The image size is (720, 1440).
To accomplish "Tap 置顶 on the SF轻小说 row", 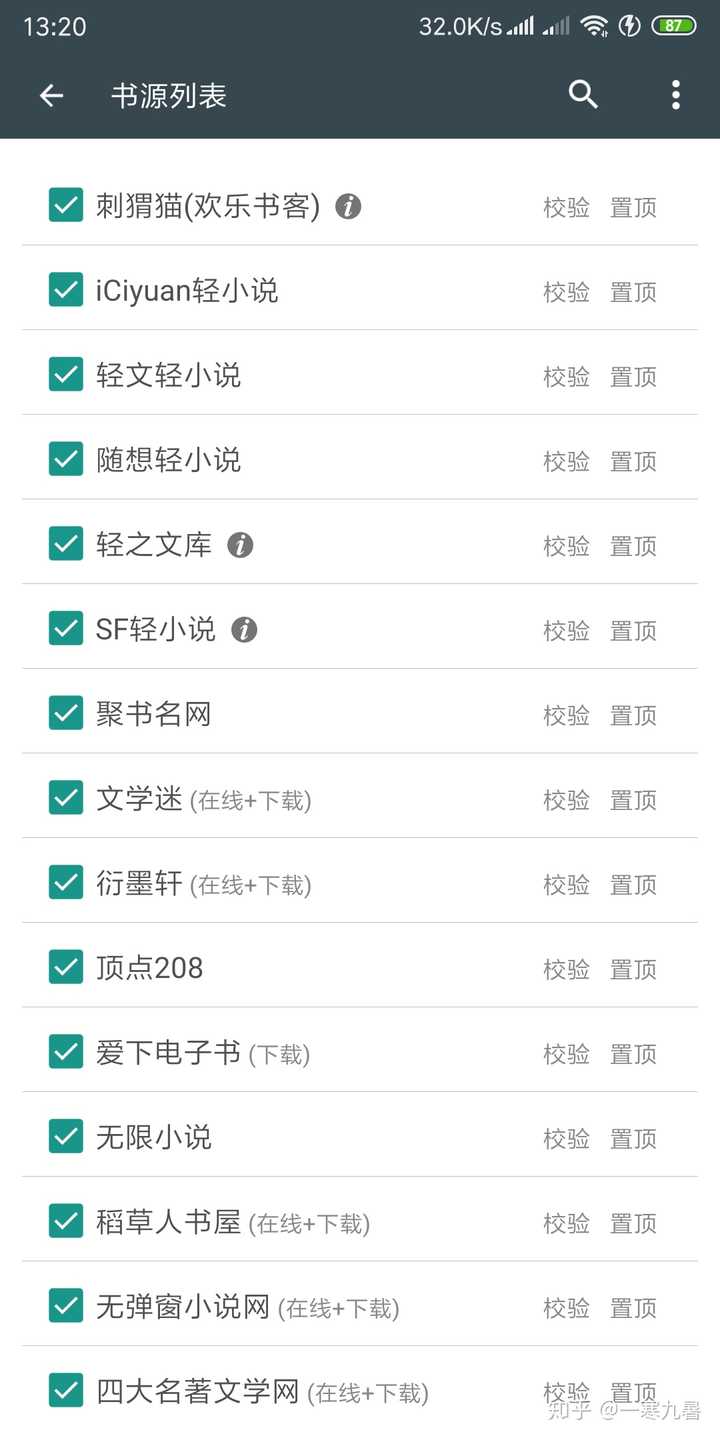I will click(633, 630).
